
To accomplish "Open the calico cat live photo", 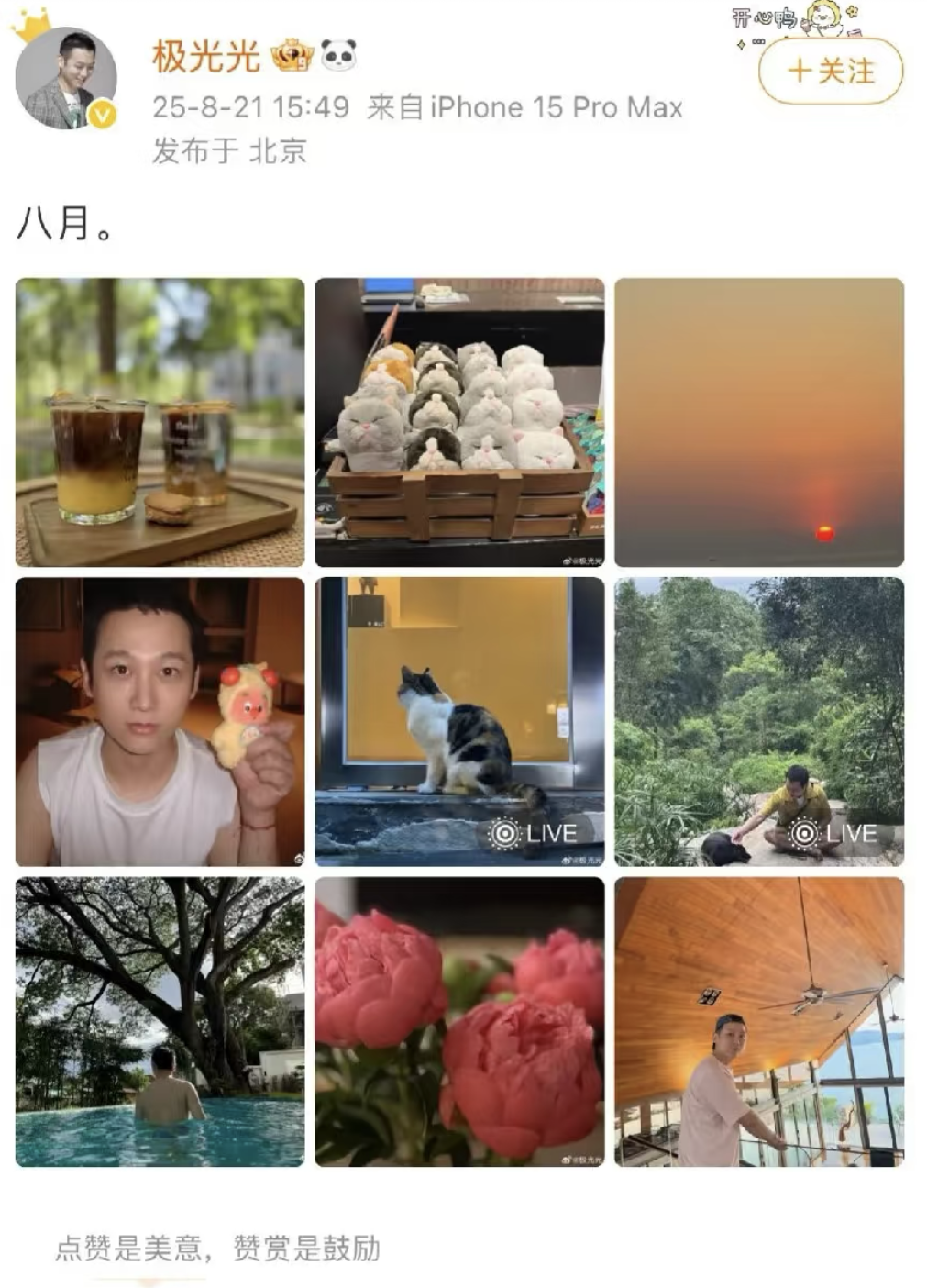I will pos(459,721).
